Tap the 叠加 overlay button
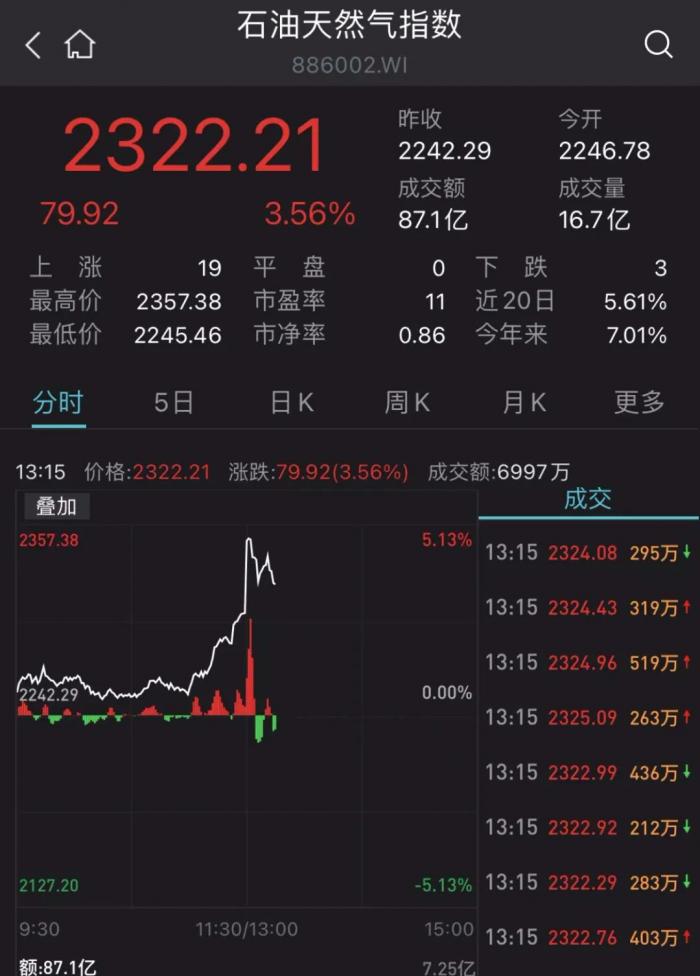The image size is (700, 976). click(x=56, y=507)
